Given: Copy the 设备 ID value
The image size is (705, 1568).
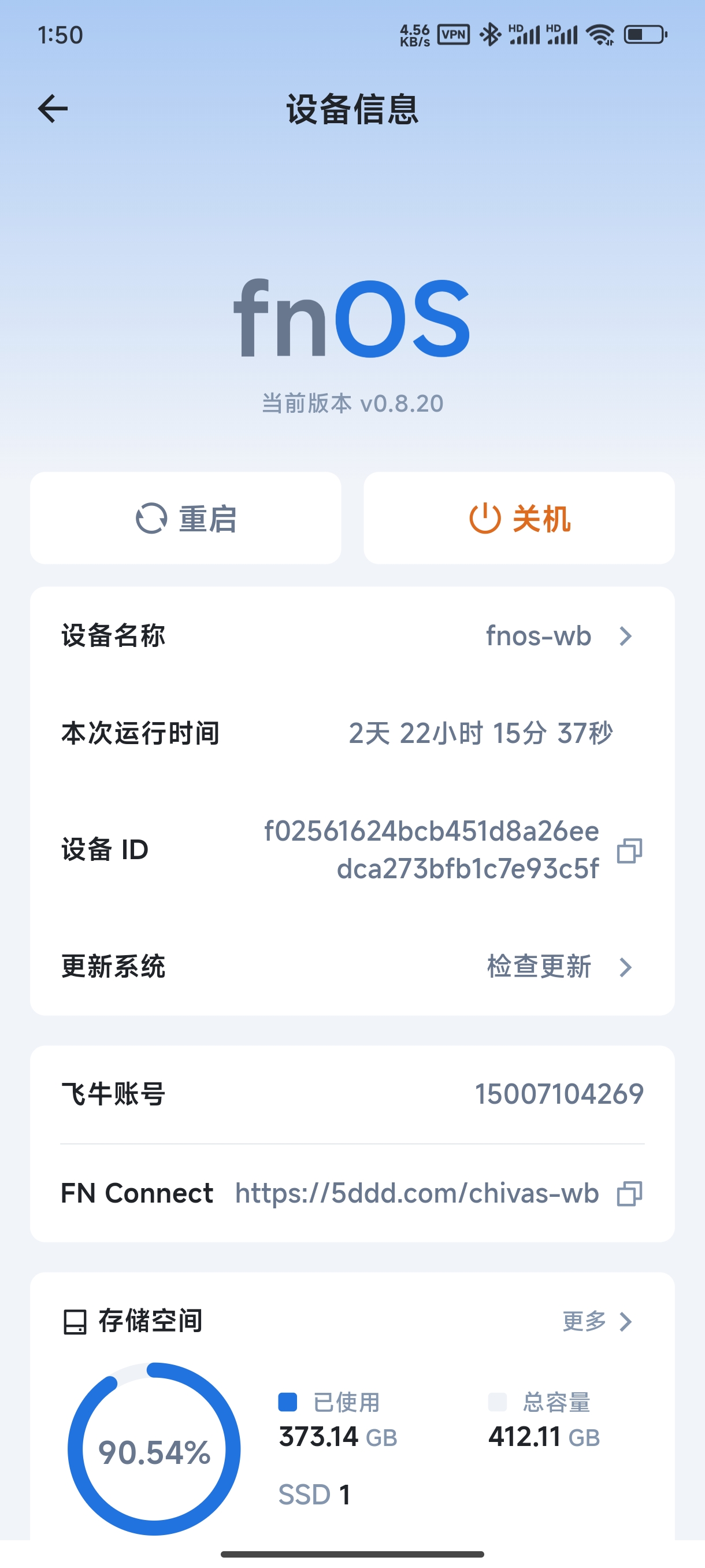Looking at the screenshot, I should point(629,850).
